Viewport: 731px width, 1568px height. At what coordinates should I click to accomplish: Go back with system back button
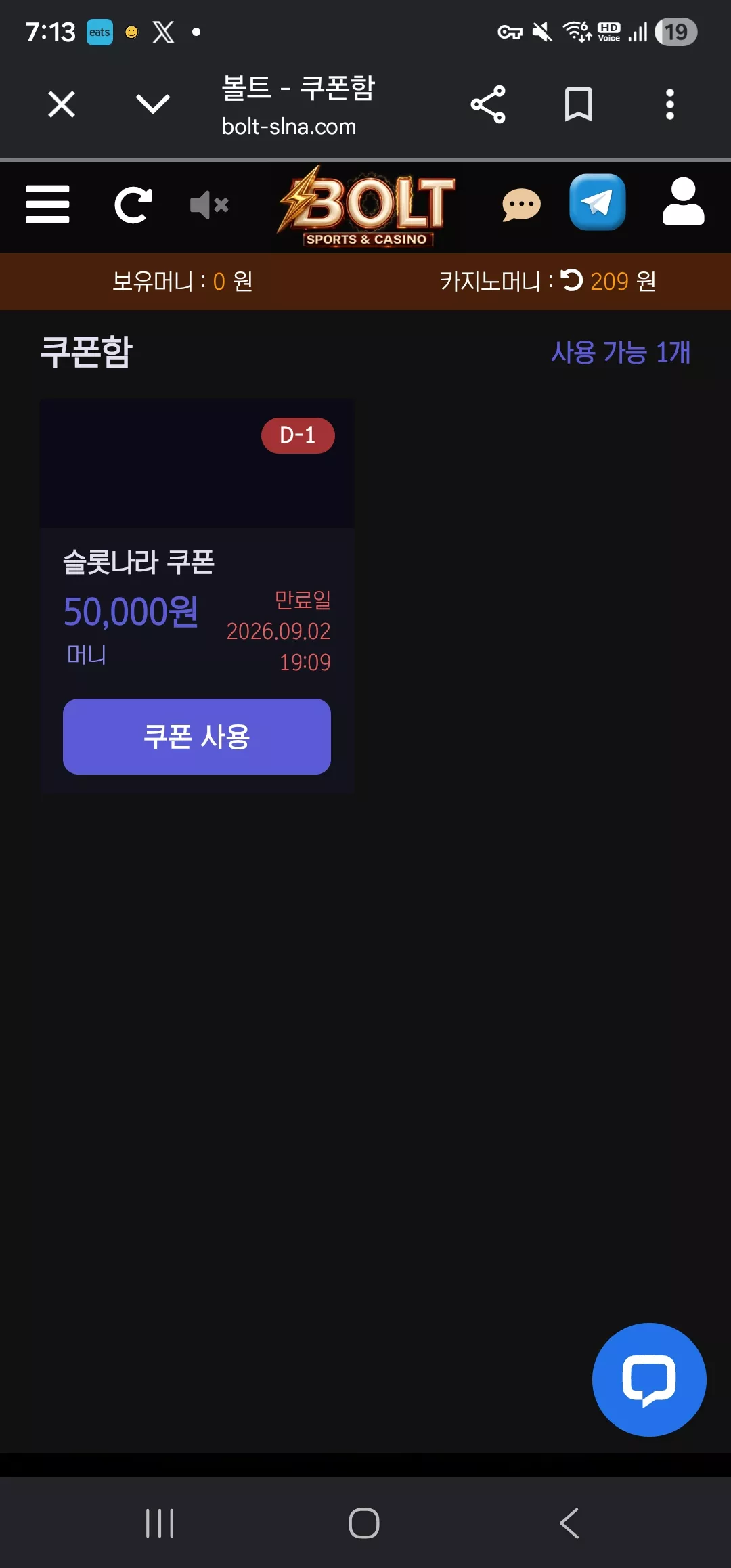(x=570, y=1523)
